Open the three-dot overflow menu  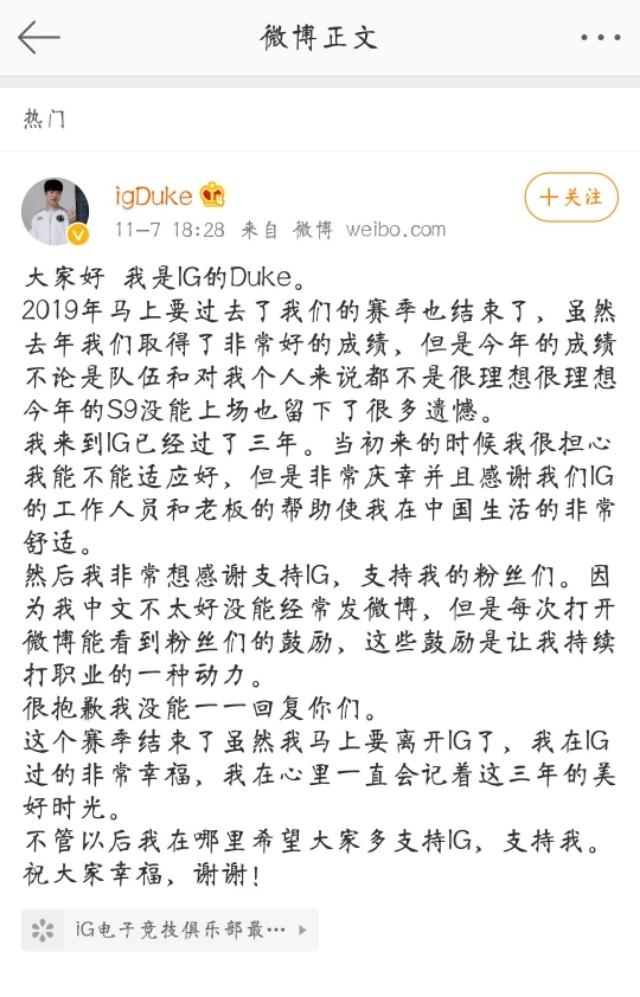600,38
